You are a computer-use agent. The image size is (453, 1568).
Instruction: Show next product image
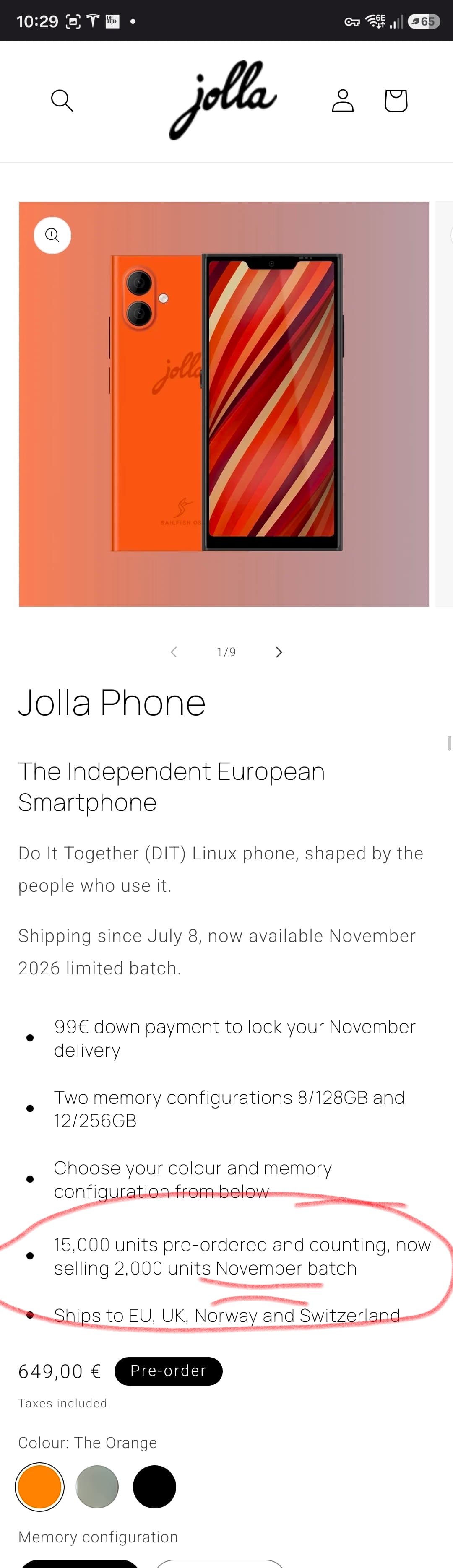coord(279,652)
